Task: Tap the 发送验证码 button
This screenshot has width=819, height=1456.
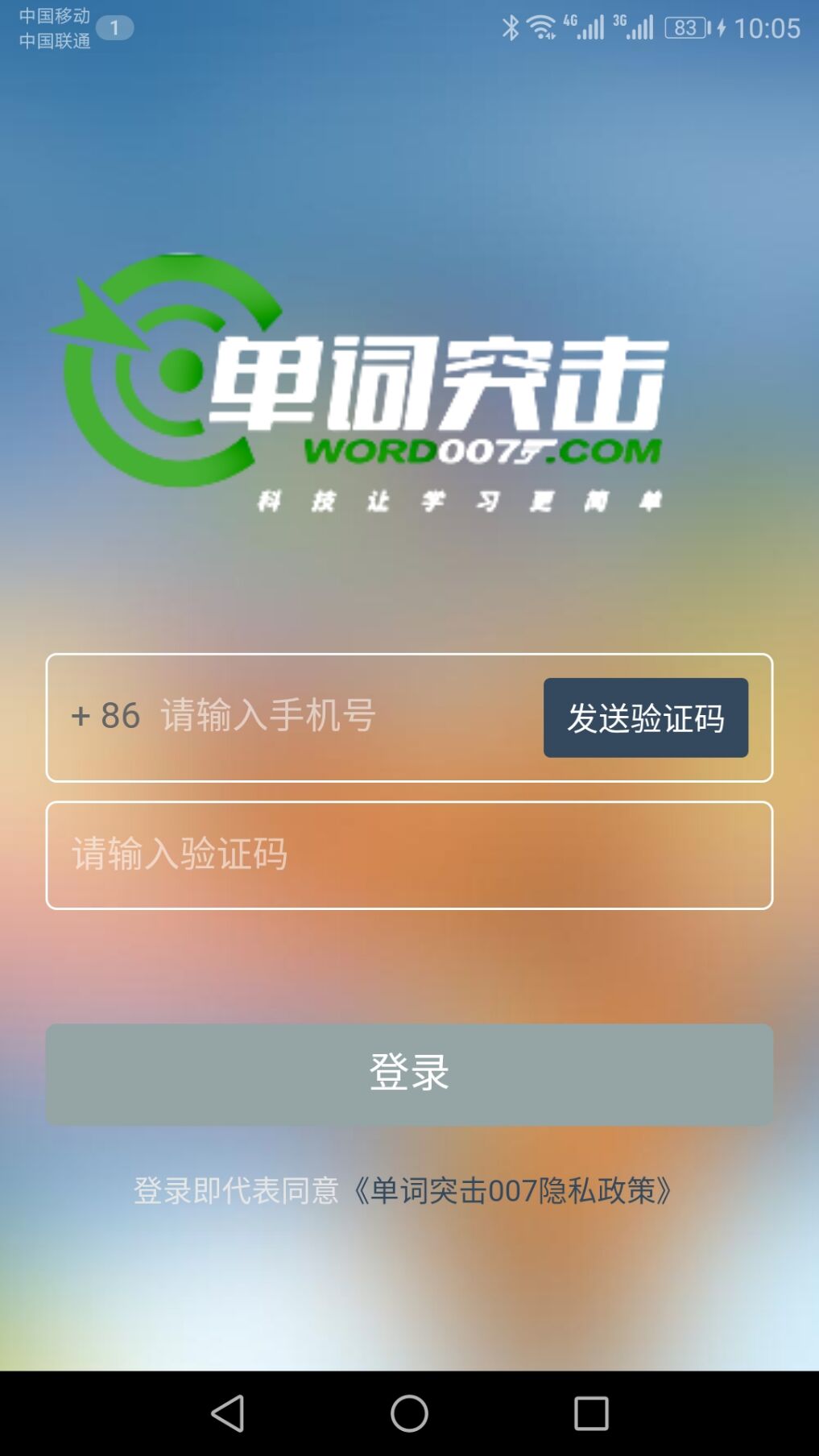Action: 645,718
